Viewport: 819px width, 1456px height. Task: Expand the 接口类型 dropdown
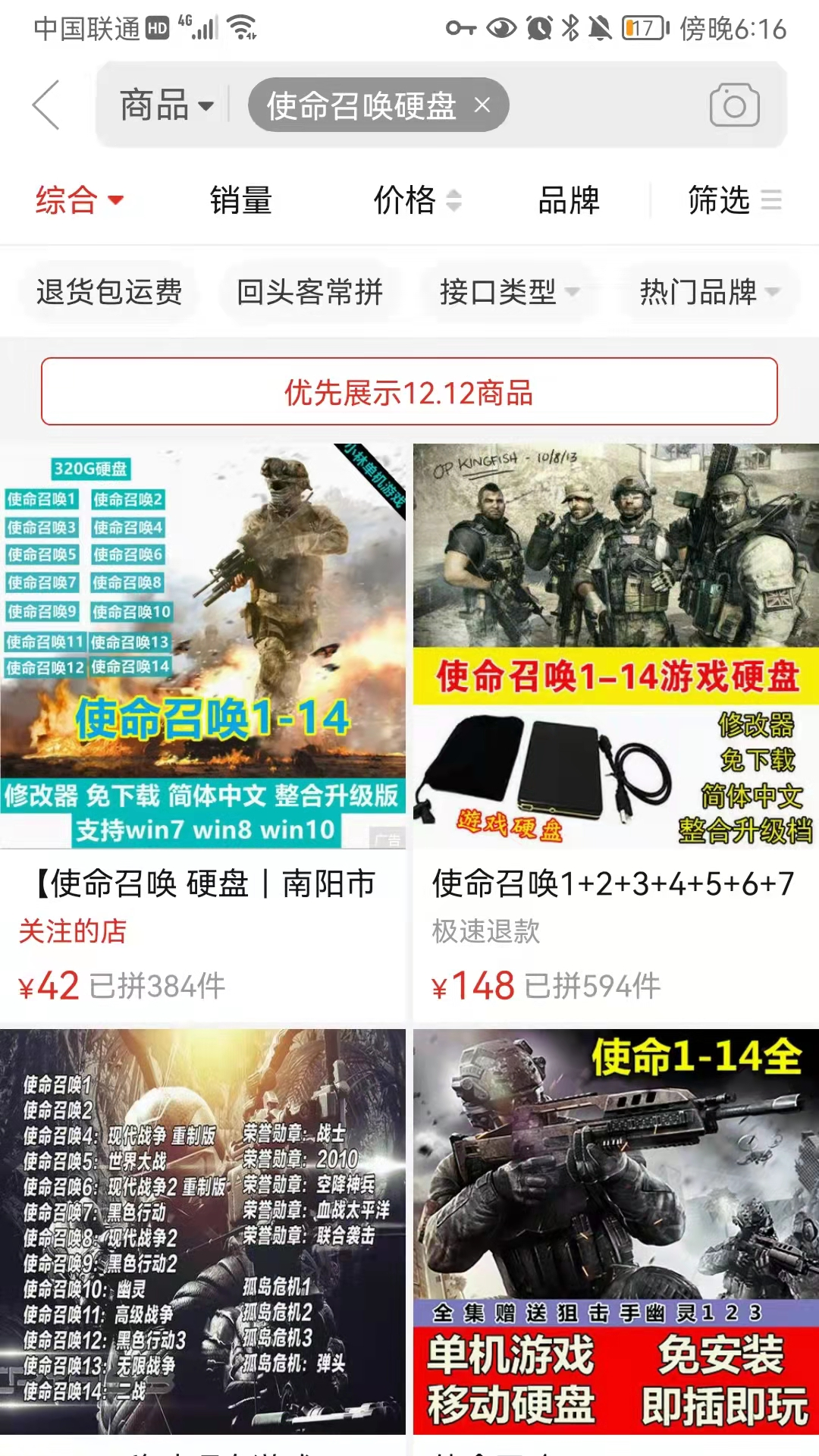click(x=509, y=292)
